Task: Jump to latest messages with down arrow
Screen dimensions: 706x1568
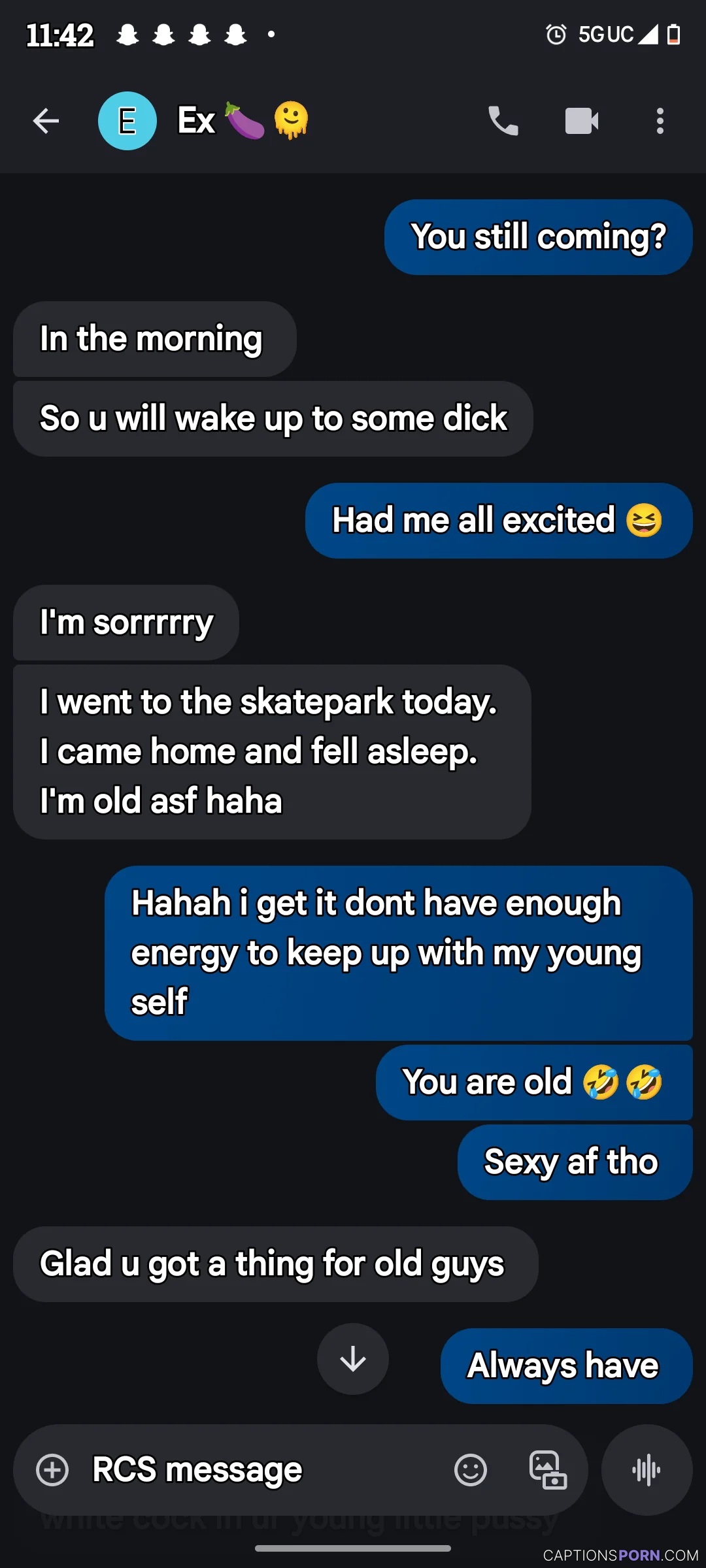Action: (353, 1359)
